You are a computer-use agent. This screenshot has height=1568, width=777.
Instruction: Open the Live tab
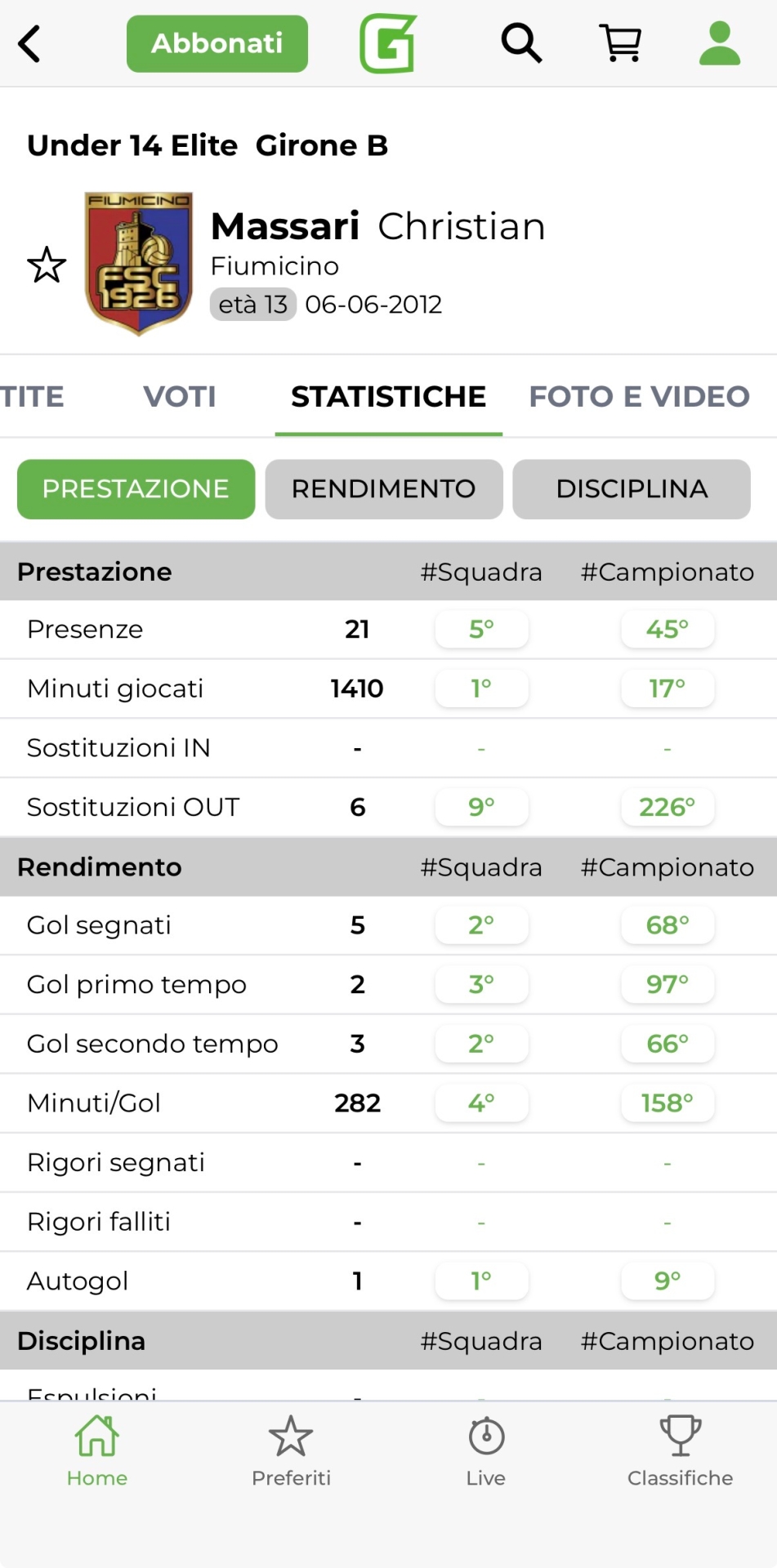click(x=486, y=1450)
